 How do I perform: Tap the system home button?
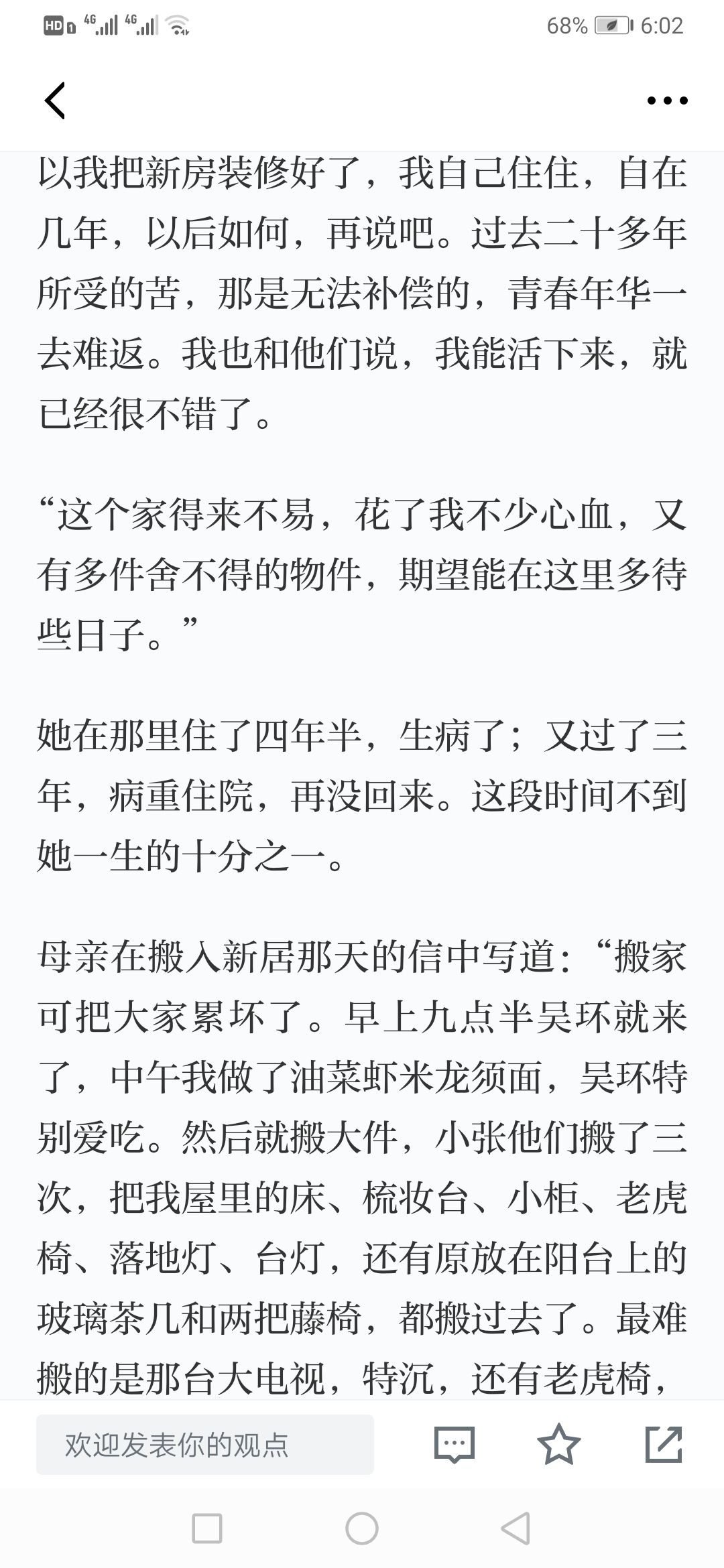coord(362,1528)
